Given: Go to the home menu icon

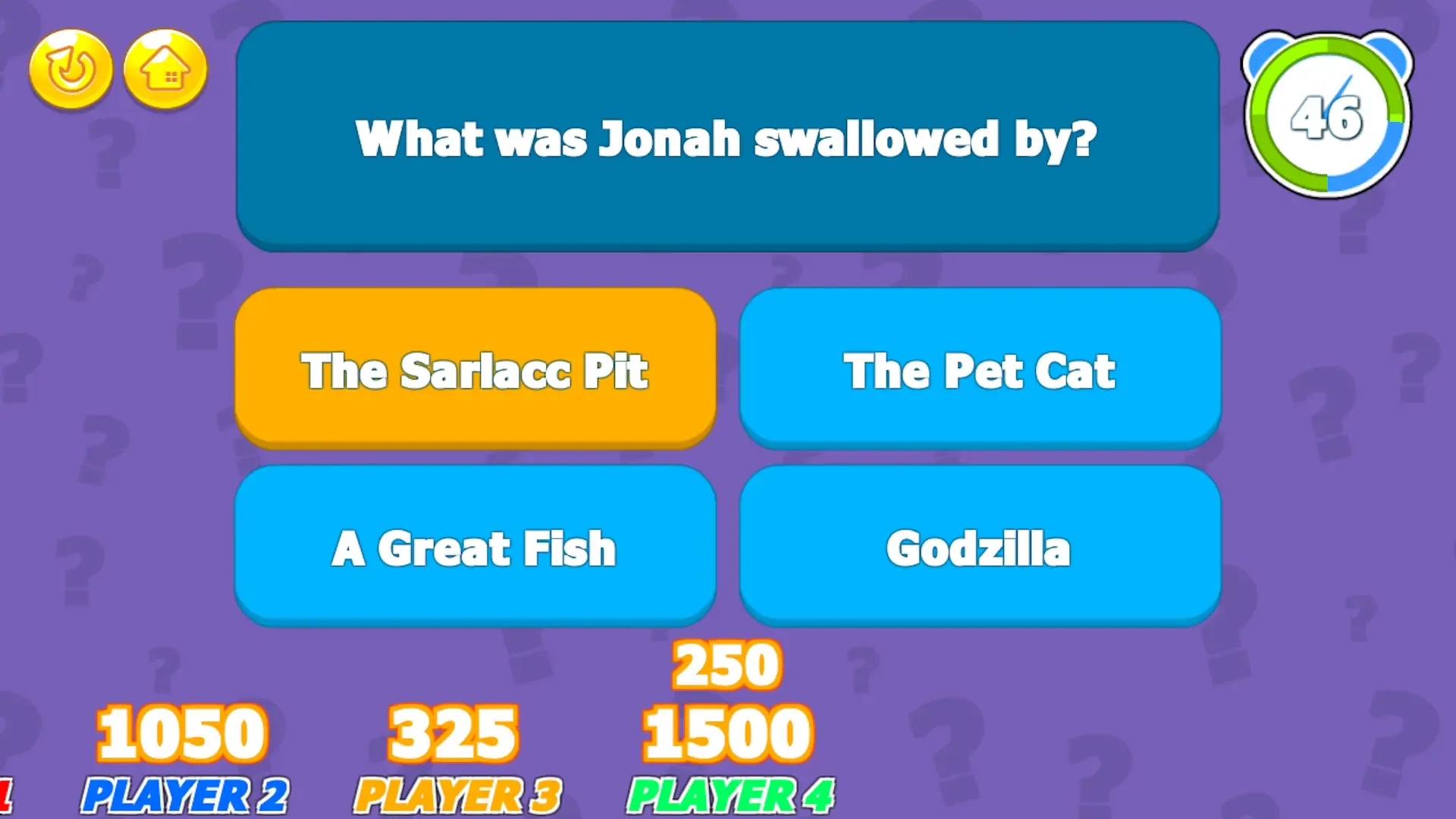Looking at the screenshot, I should (165, 70).
